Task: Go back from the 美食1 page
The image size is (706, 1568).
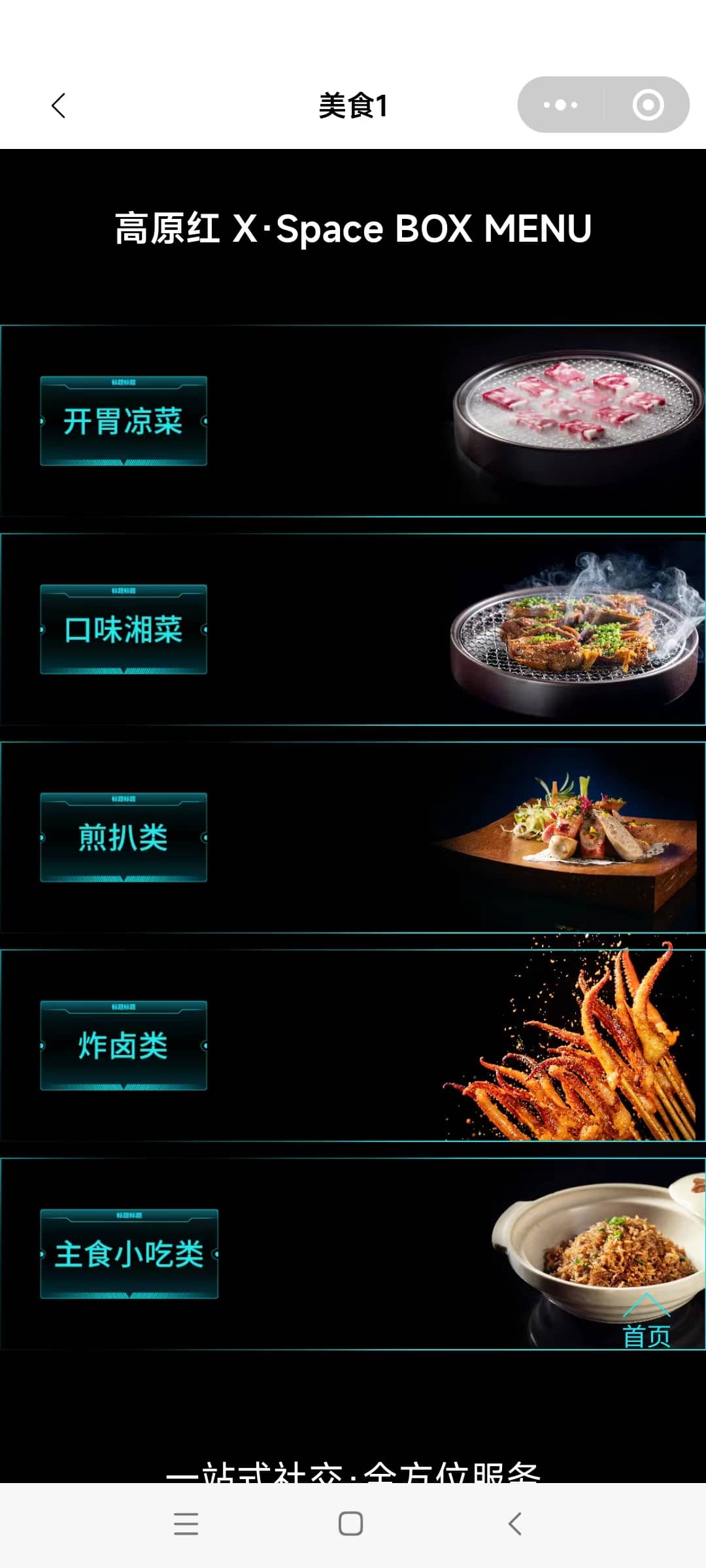Action: [59, 105]
